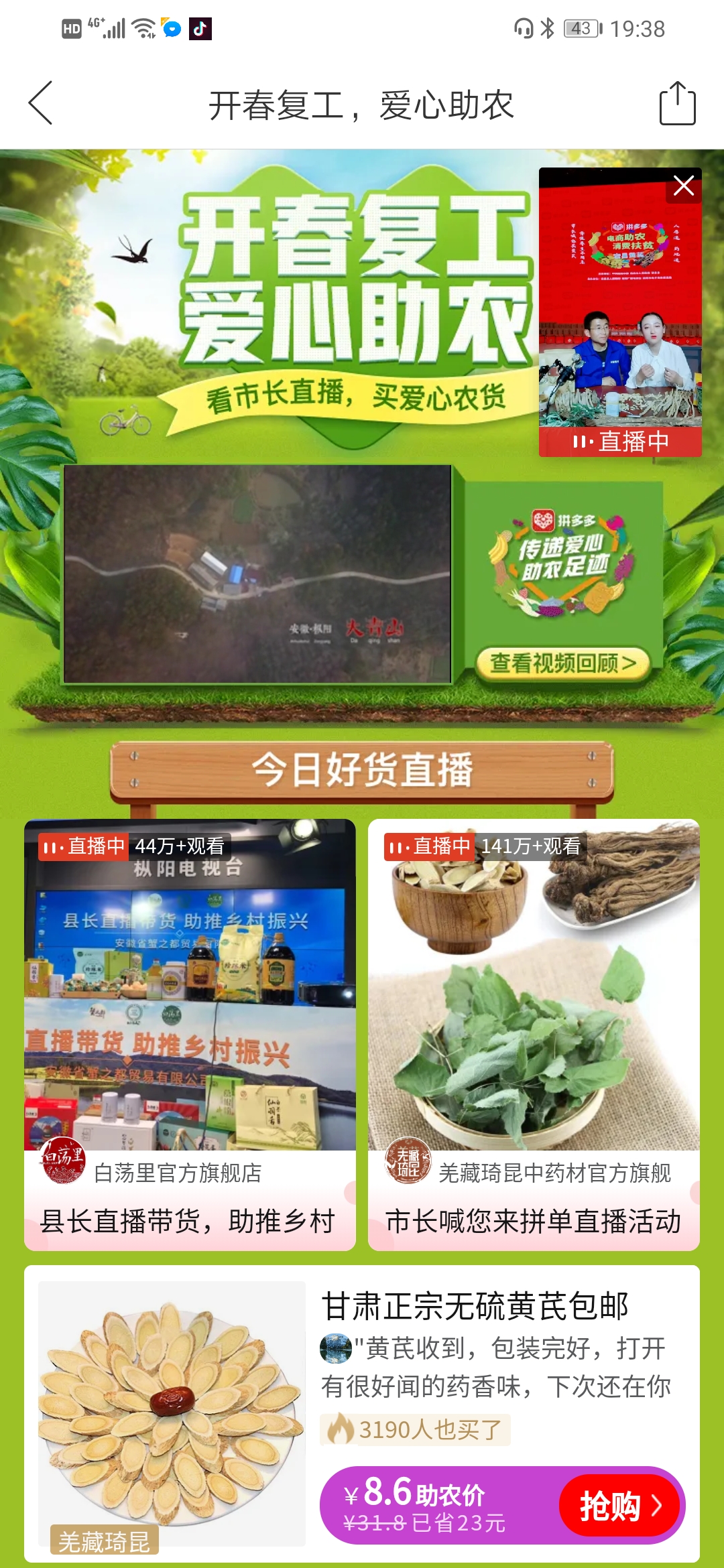
Task: Play the 大青山 aerial video
Action: [257, 574]
